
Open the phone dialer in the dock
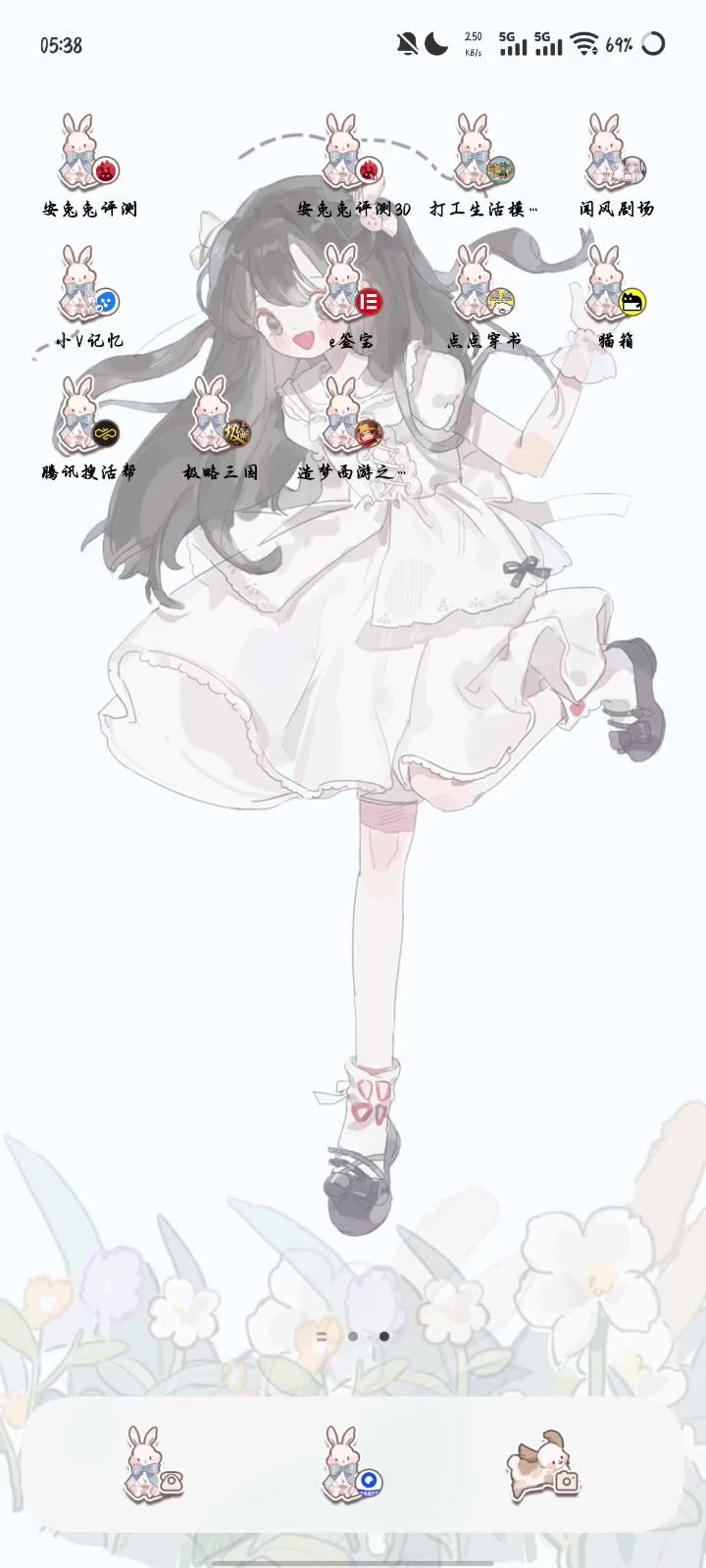click(153, 1464)
